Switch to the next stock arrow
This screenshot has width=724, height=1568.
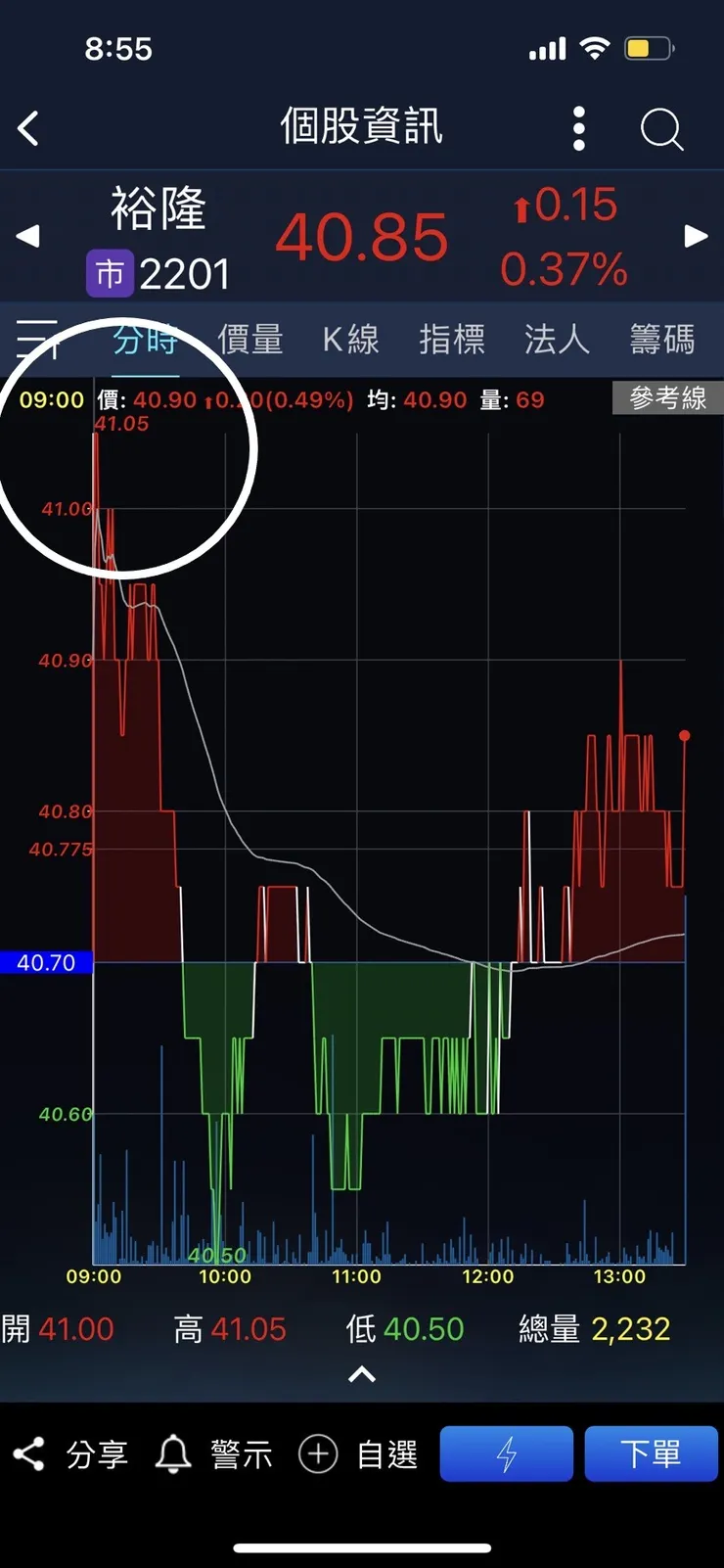pos(696,236)
